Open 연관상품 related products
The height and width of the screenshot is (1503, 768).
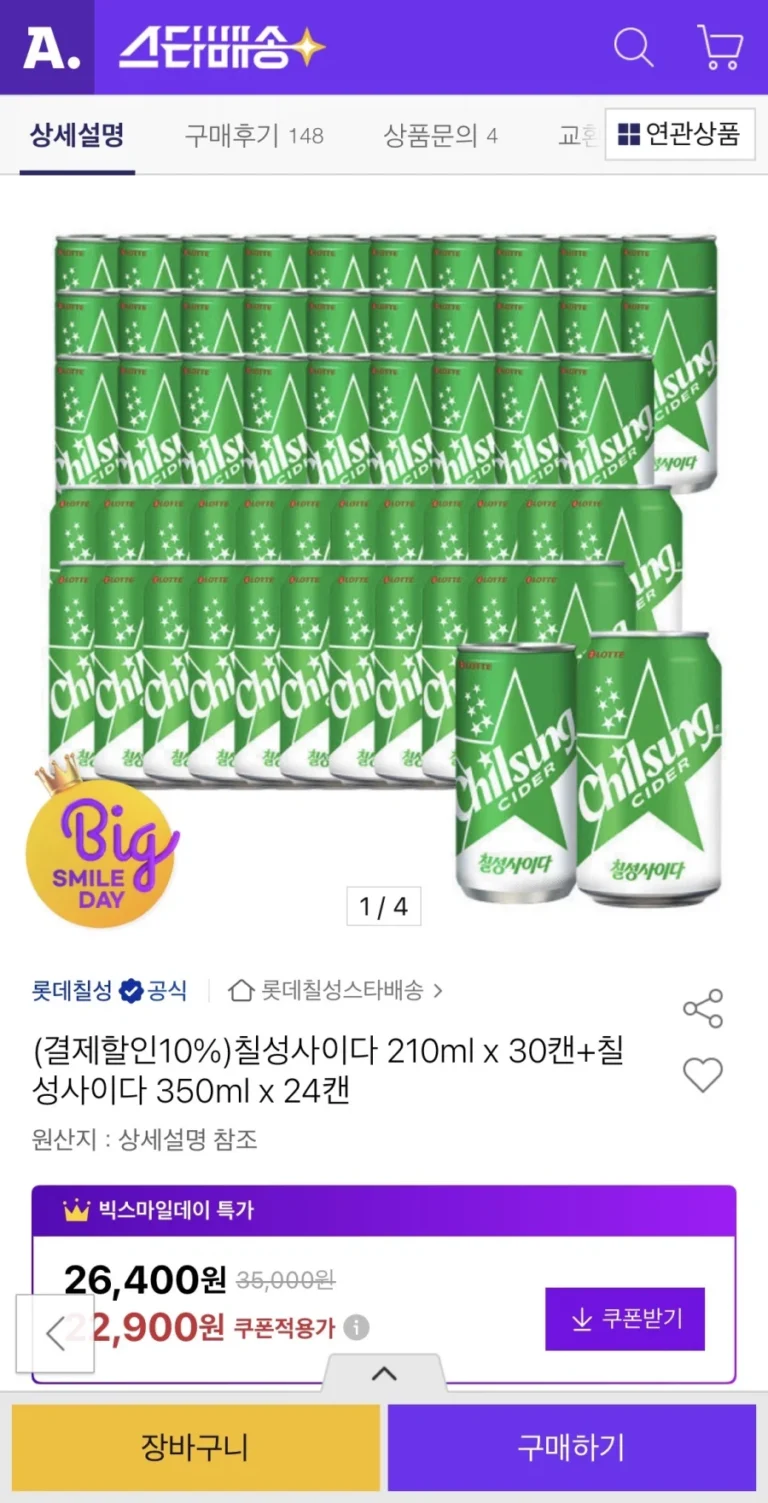pos(679,134)
